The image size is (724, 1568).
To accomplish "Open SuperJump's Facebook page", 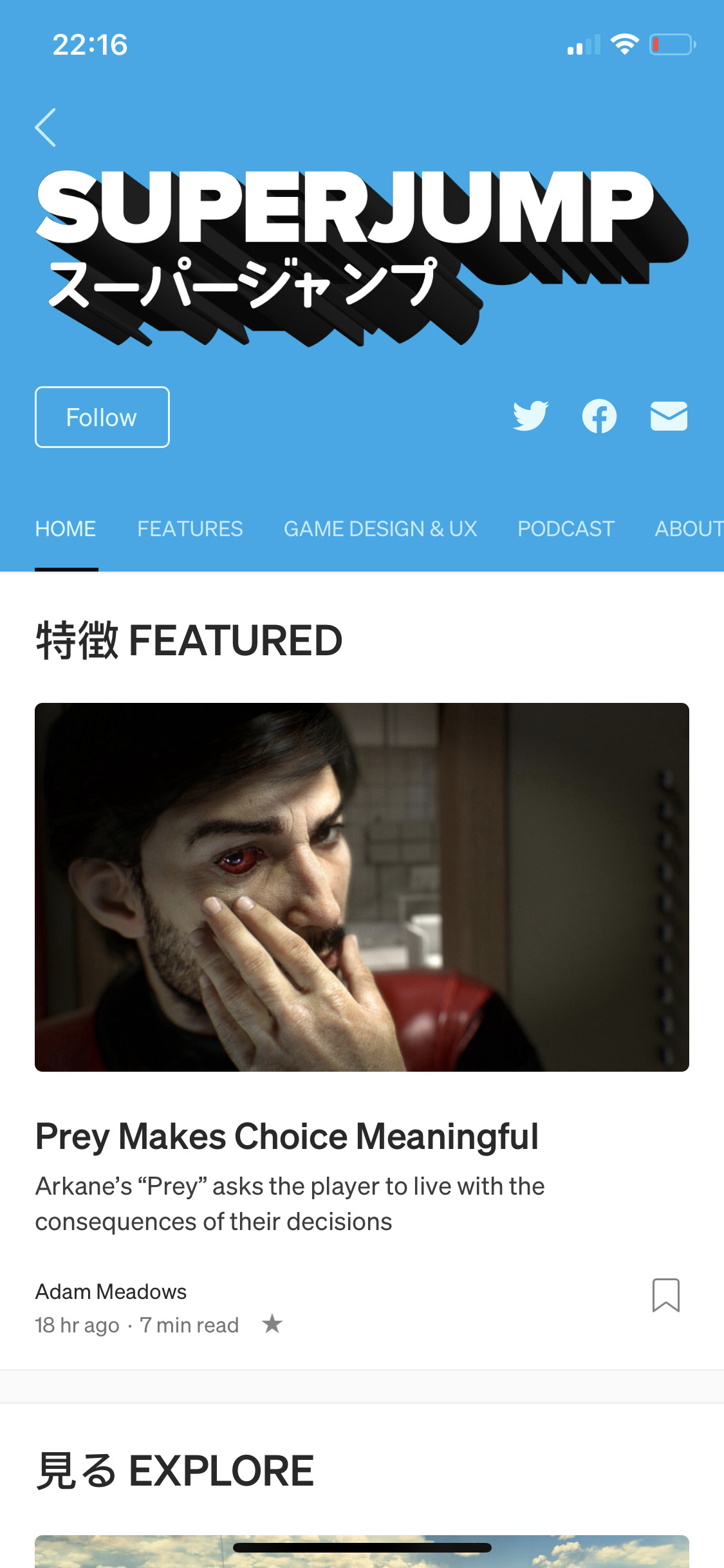I will 599,416.
